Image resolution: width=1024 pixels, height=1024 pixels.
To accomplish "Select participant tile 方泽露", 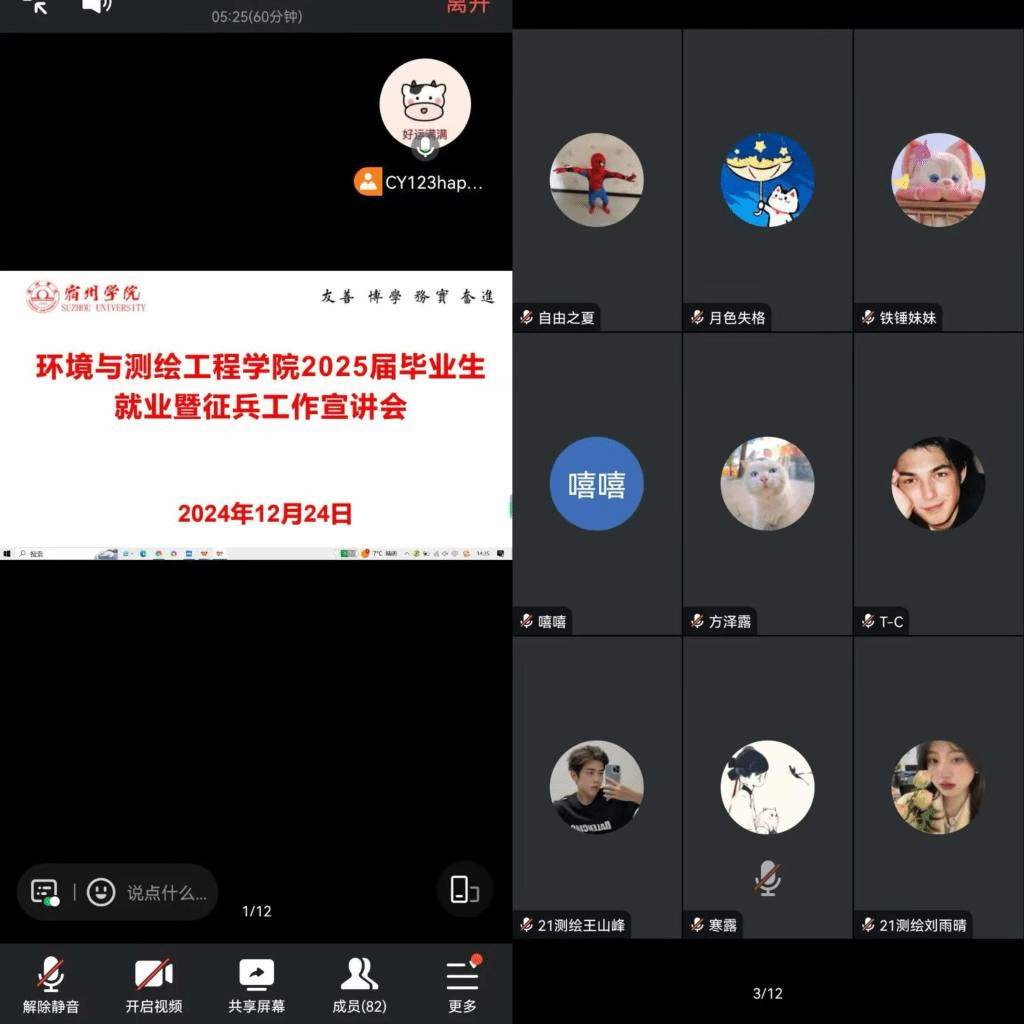I will (x=767, y=484).
